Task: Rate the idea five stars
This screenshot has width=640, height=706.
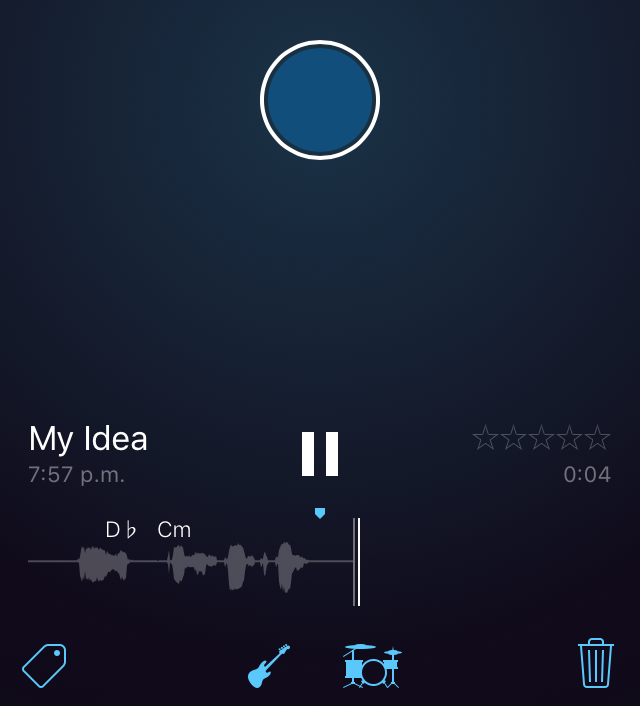Action: point(598,438)
